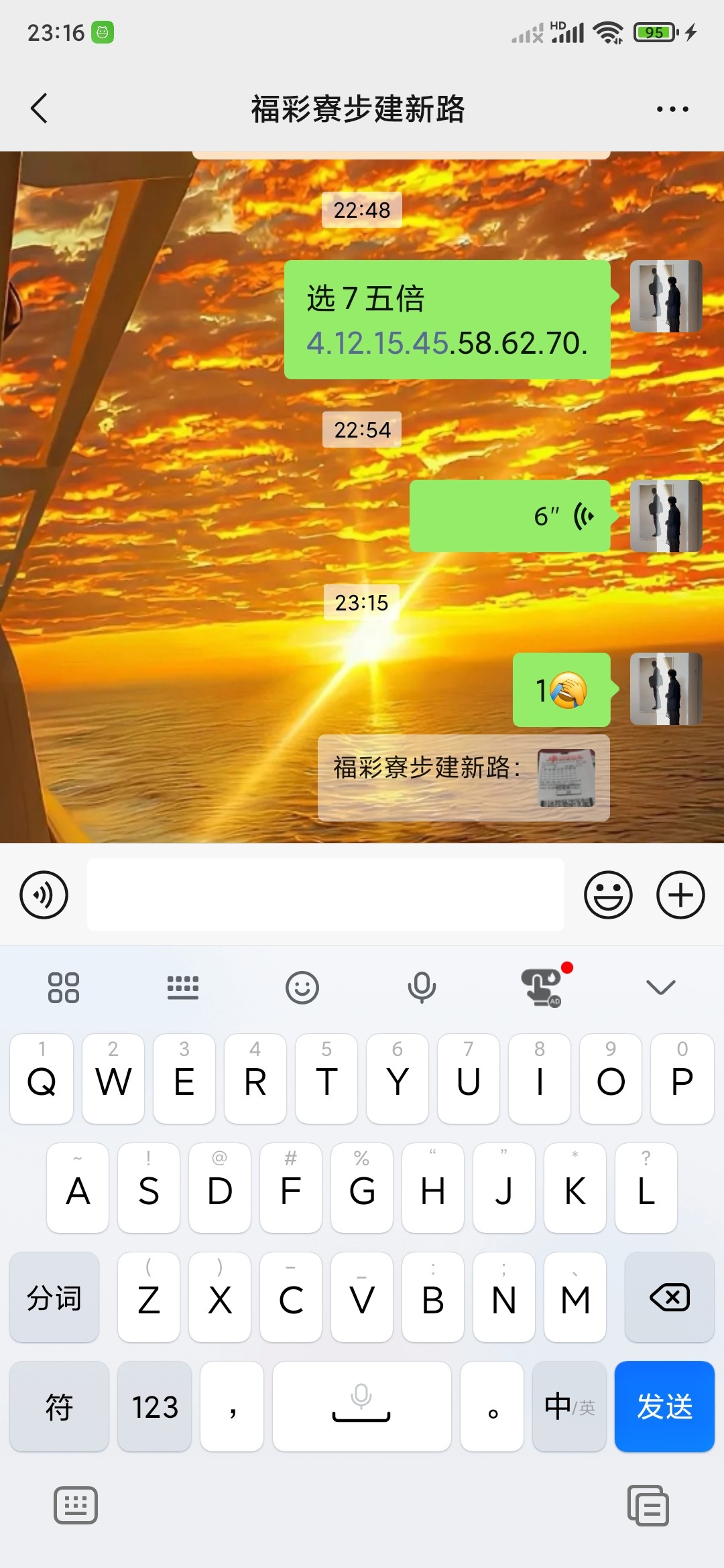The width and height of the screenshot is (724, 1568).
Task: Open keyboard layout switcher
Action: click(182, 987)
